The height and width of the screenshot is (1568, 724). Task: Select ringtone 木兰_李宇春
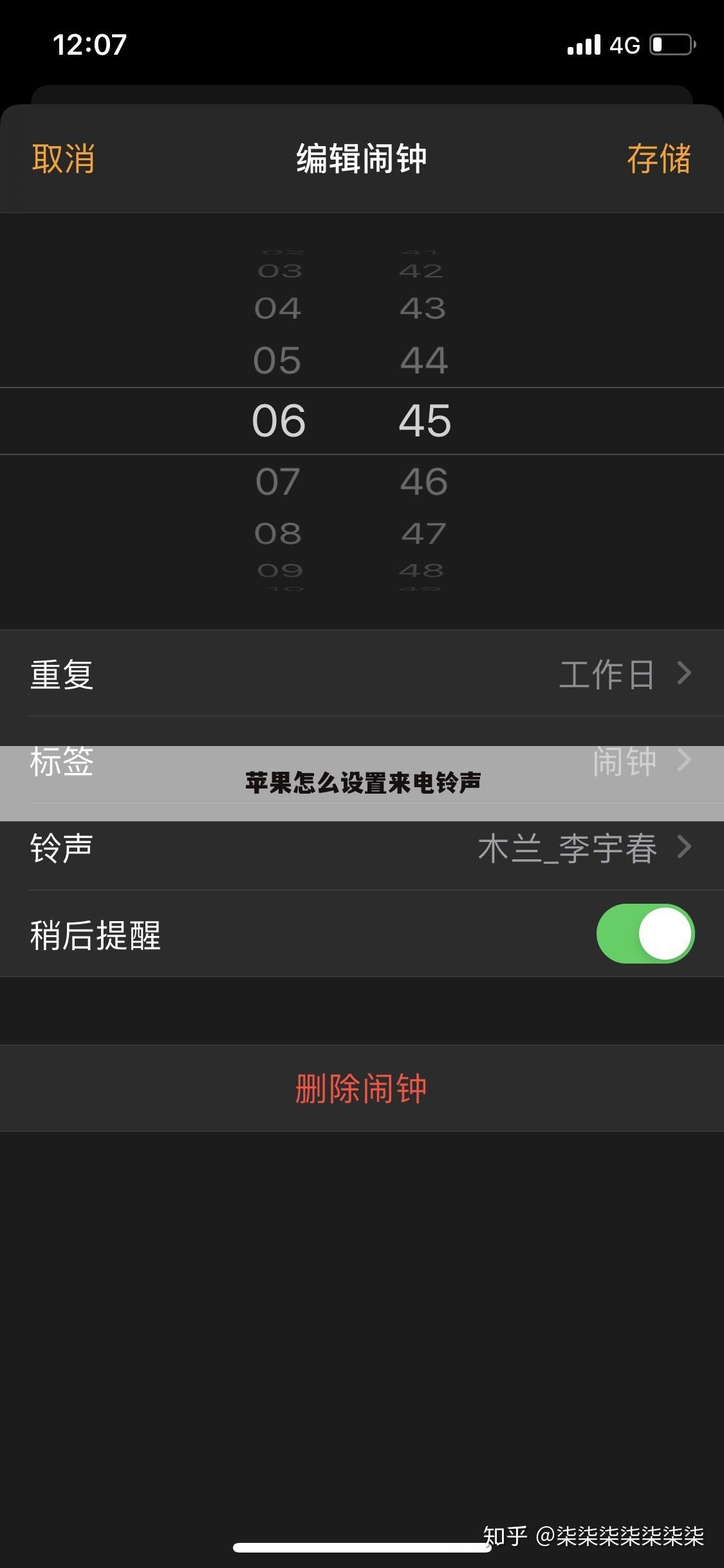point(566,851)
